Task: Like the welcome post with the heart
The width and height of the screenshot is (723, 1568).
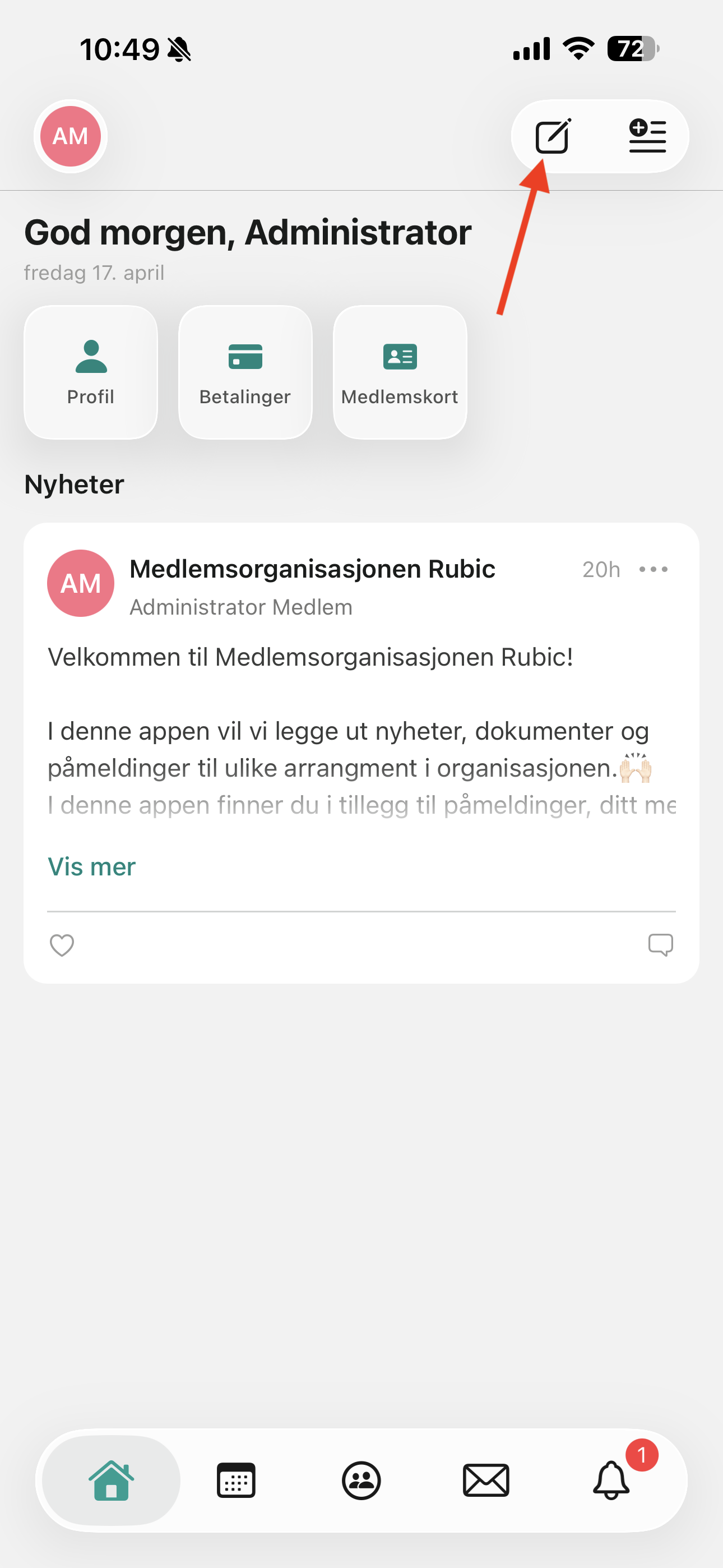Action: [x=62, y=946]
